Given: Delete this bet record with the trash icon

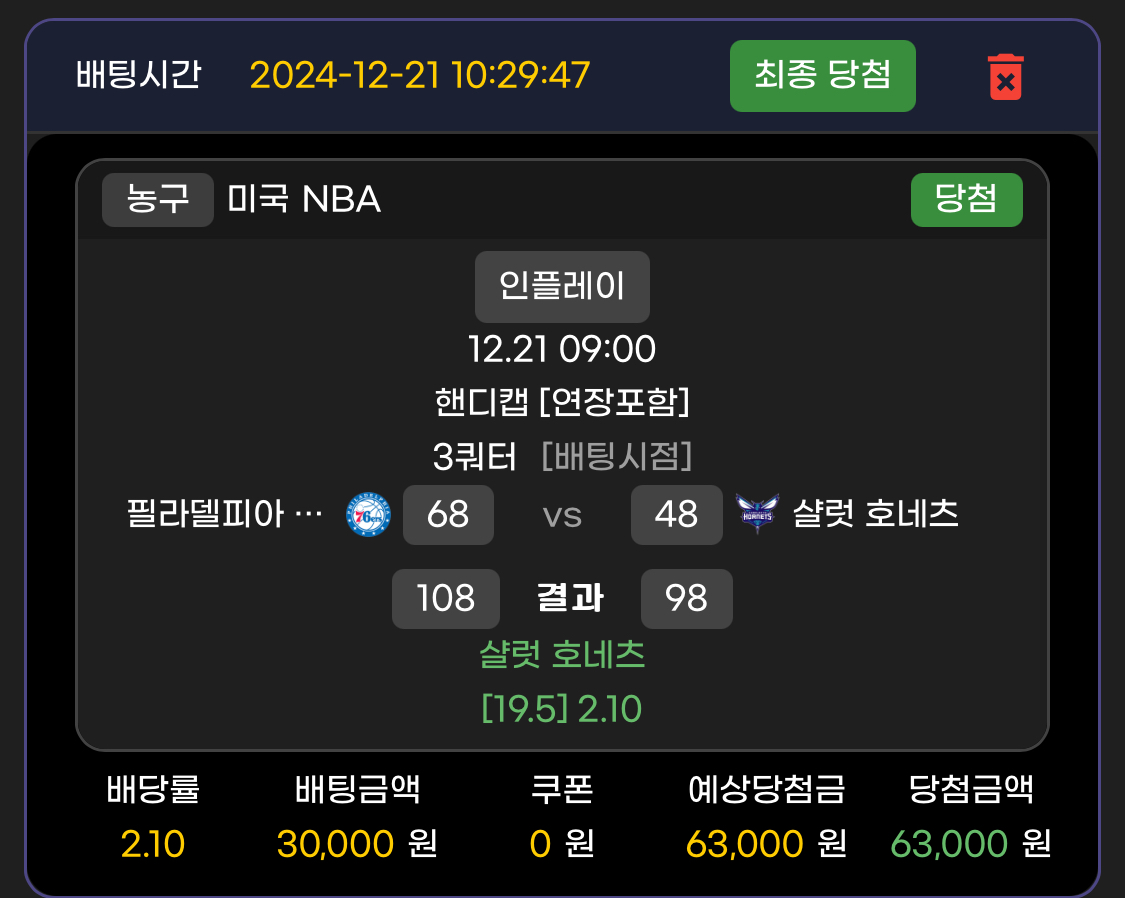Looking at the screenshot, I should pos(1005,77).
